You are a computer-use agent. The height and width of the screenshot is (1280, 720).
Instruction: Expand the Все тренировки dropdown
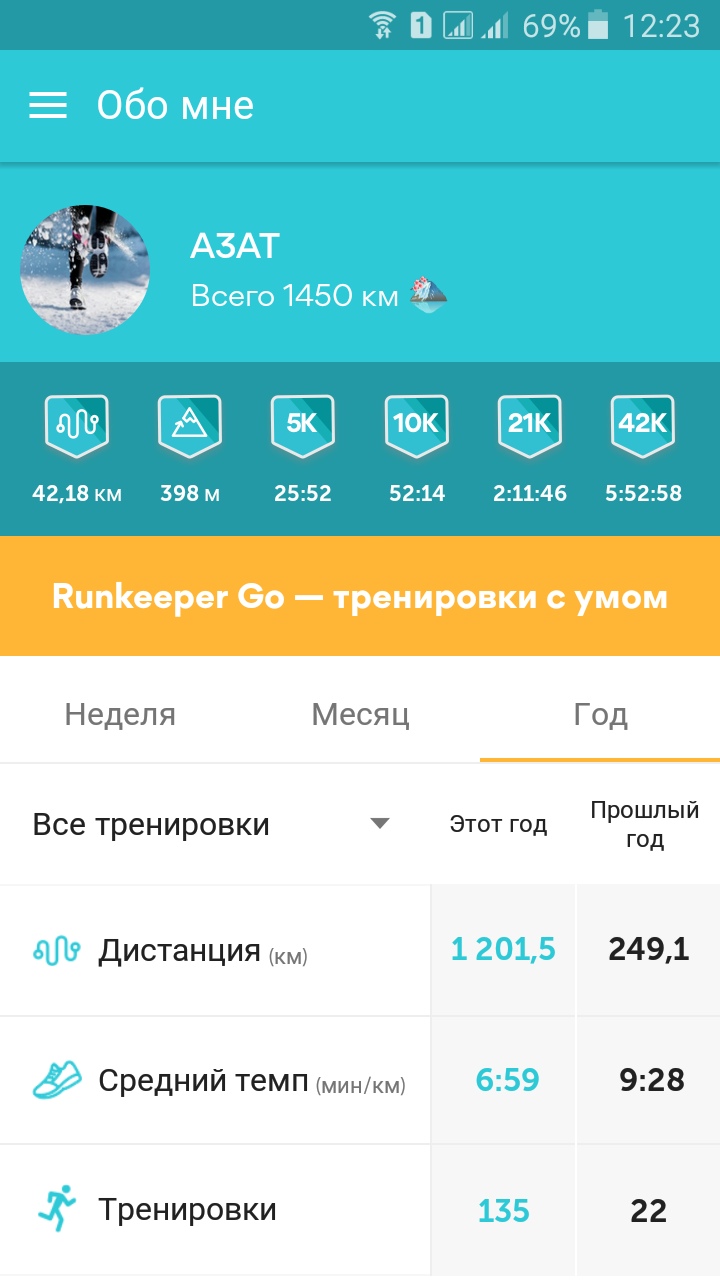pos(212,825)
